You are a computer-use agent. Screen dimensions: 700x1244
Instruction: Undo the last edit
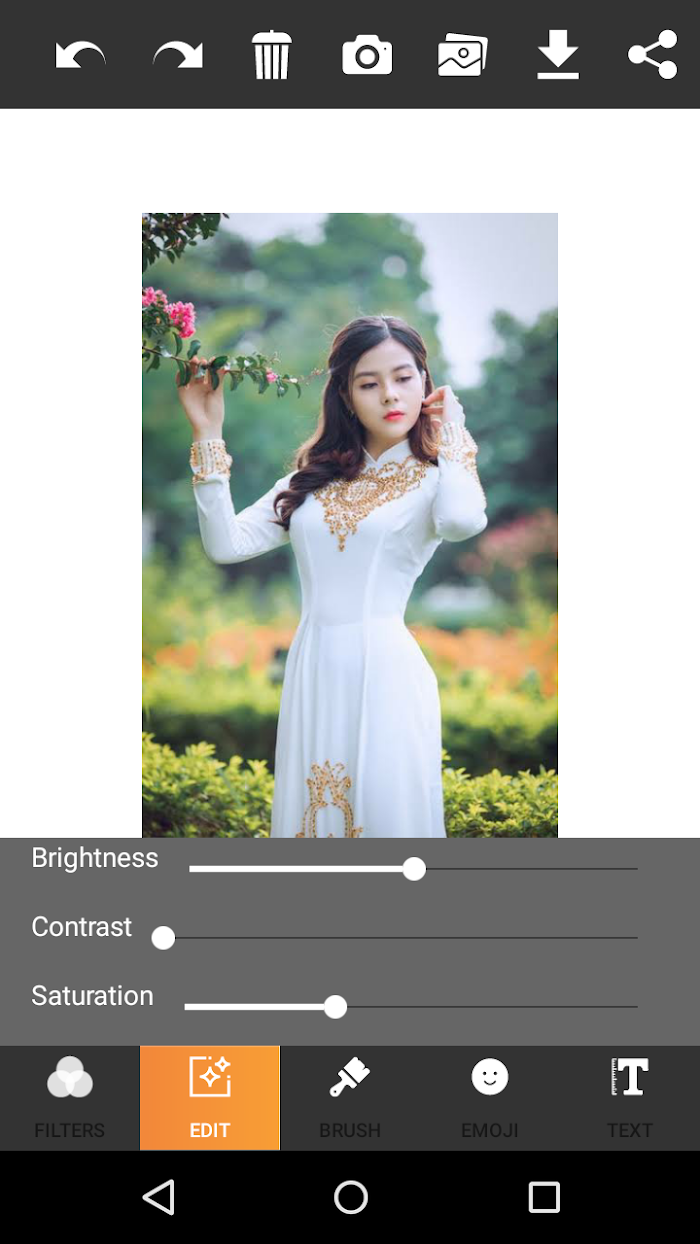click(x=80, y=54)
